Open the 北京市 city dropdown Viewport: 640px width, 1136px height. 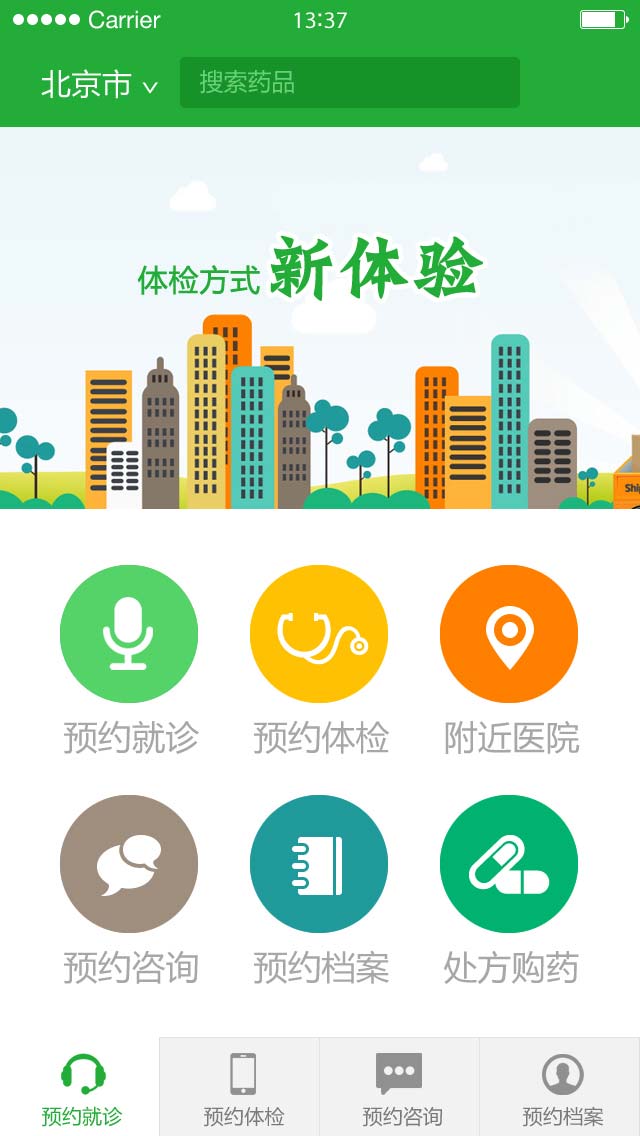[99, 84]
